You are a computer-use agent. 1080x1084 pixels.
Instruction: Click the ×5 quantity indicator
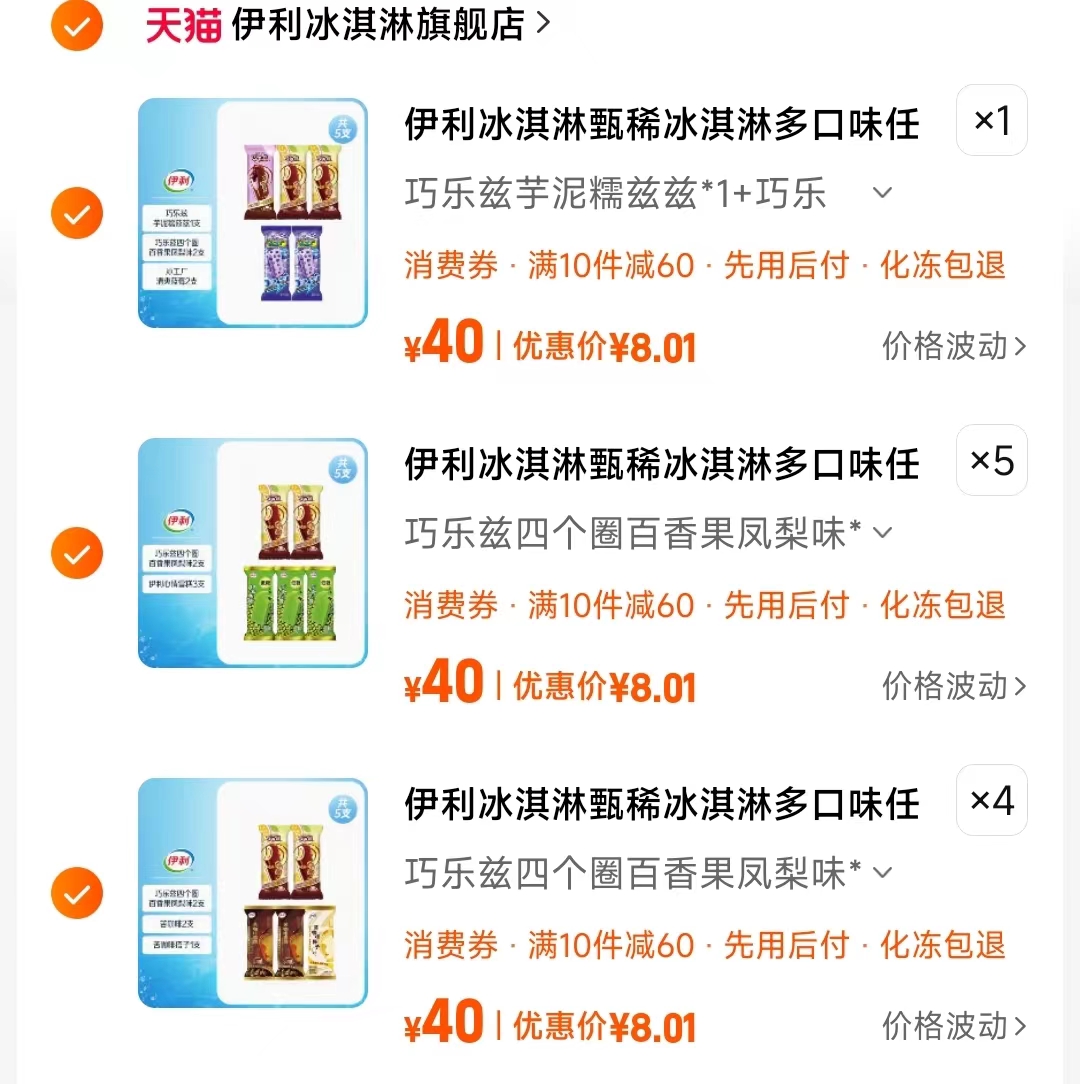[991, 460]
